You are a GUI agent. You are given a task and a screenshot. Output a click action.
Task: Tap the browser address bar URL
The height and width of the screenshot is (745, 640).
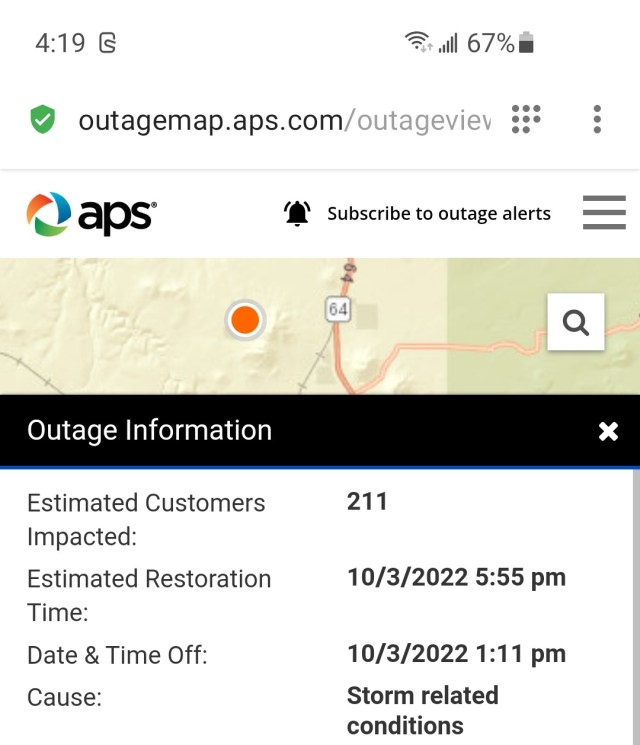(285, 121)
